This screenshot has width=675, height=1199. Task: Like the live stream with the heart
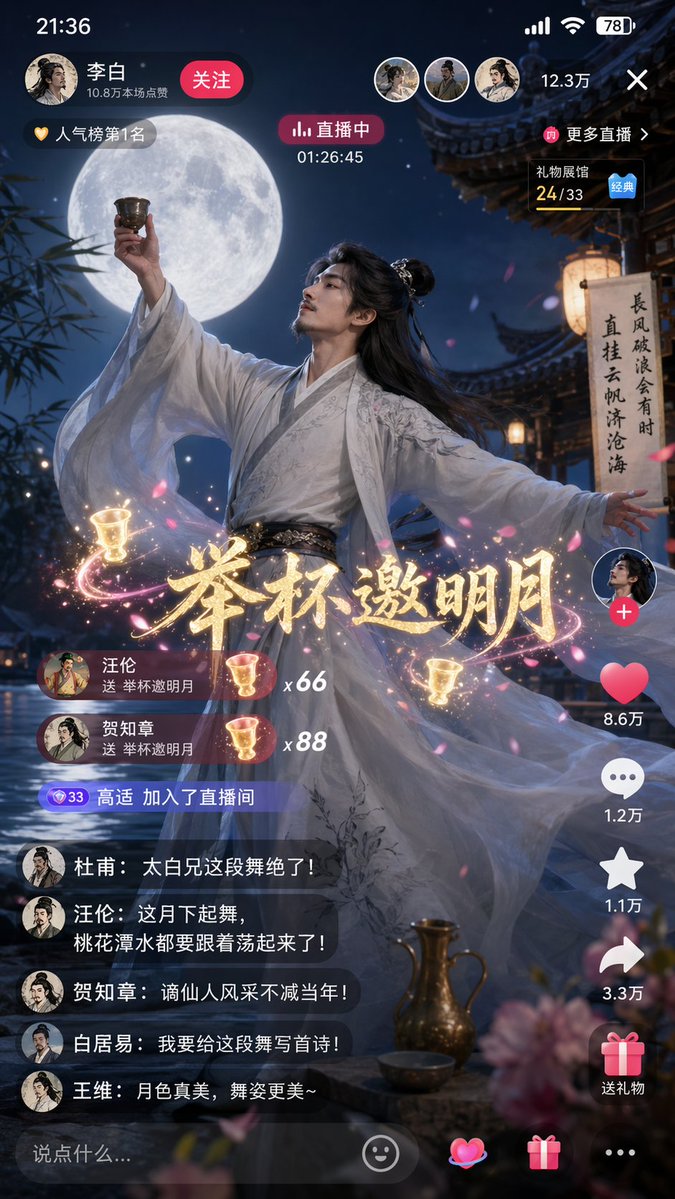[x=624, y=683]
